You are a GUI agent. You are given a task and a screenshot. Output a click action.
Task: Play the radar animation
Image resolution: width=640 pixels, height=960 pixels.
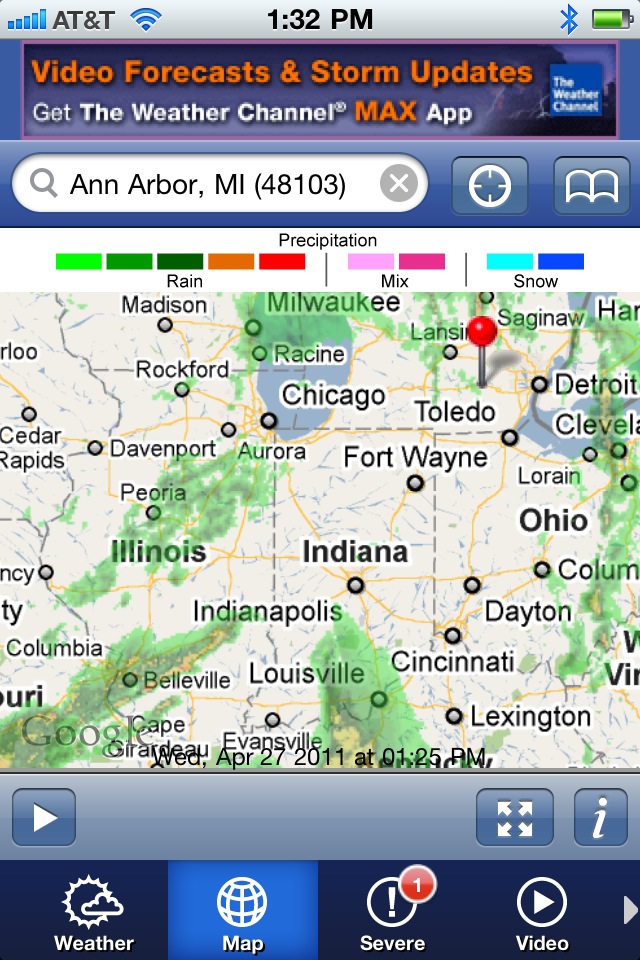click(x=44, y=818)
